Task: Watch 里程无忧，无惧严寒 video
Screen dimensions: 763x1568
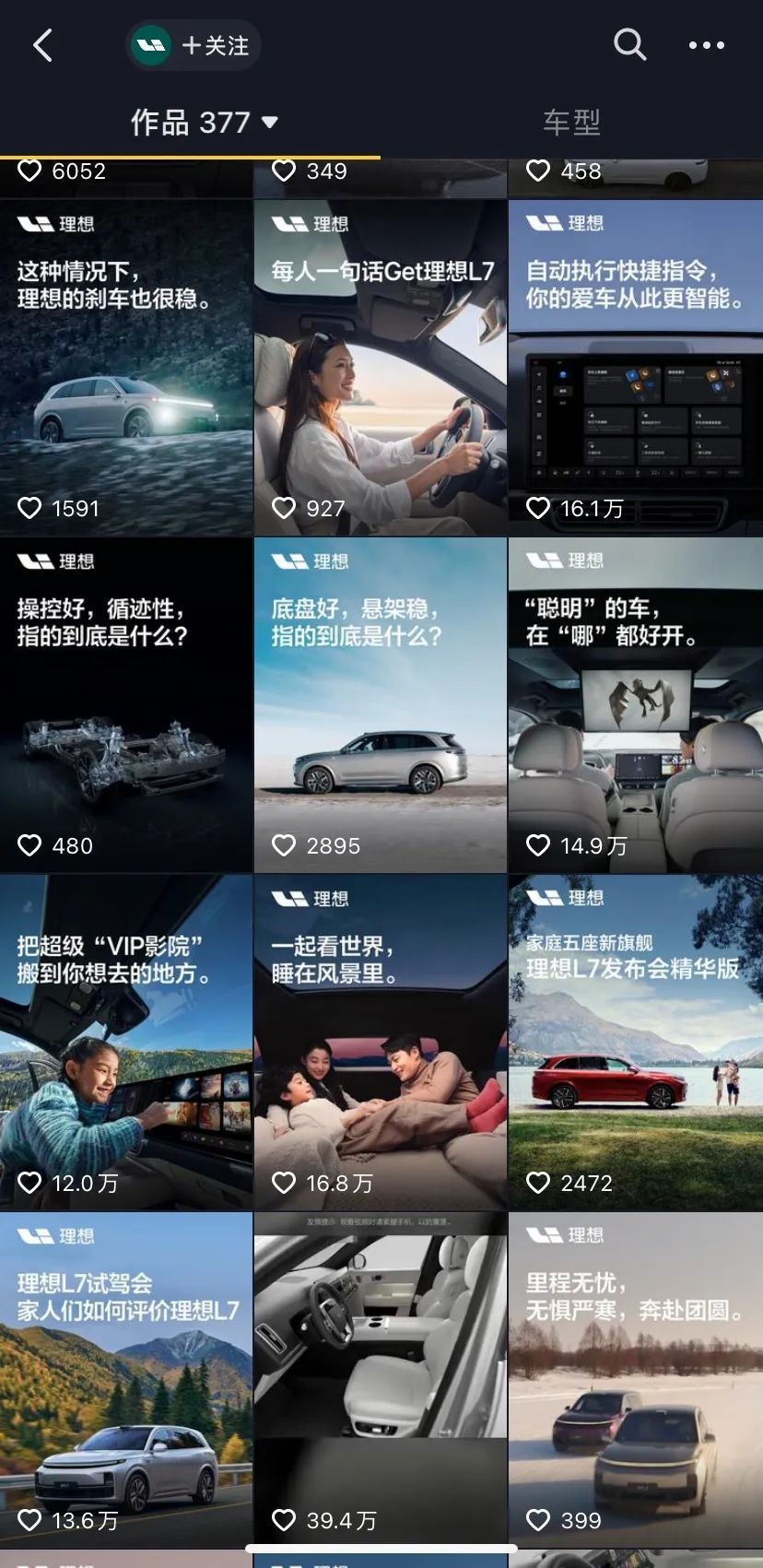Action: [636, 1380]
